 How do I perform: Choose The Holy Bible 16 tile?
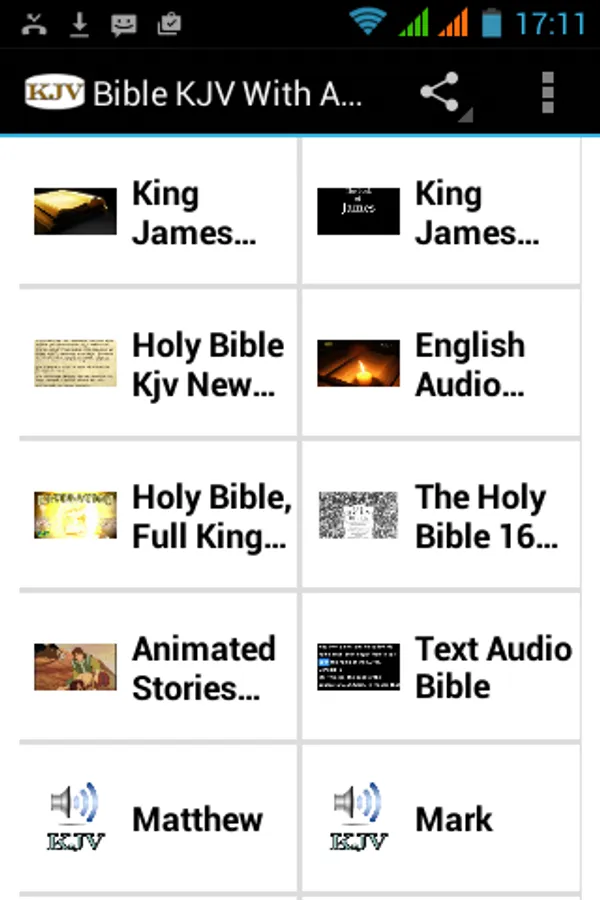point(441,516)
